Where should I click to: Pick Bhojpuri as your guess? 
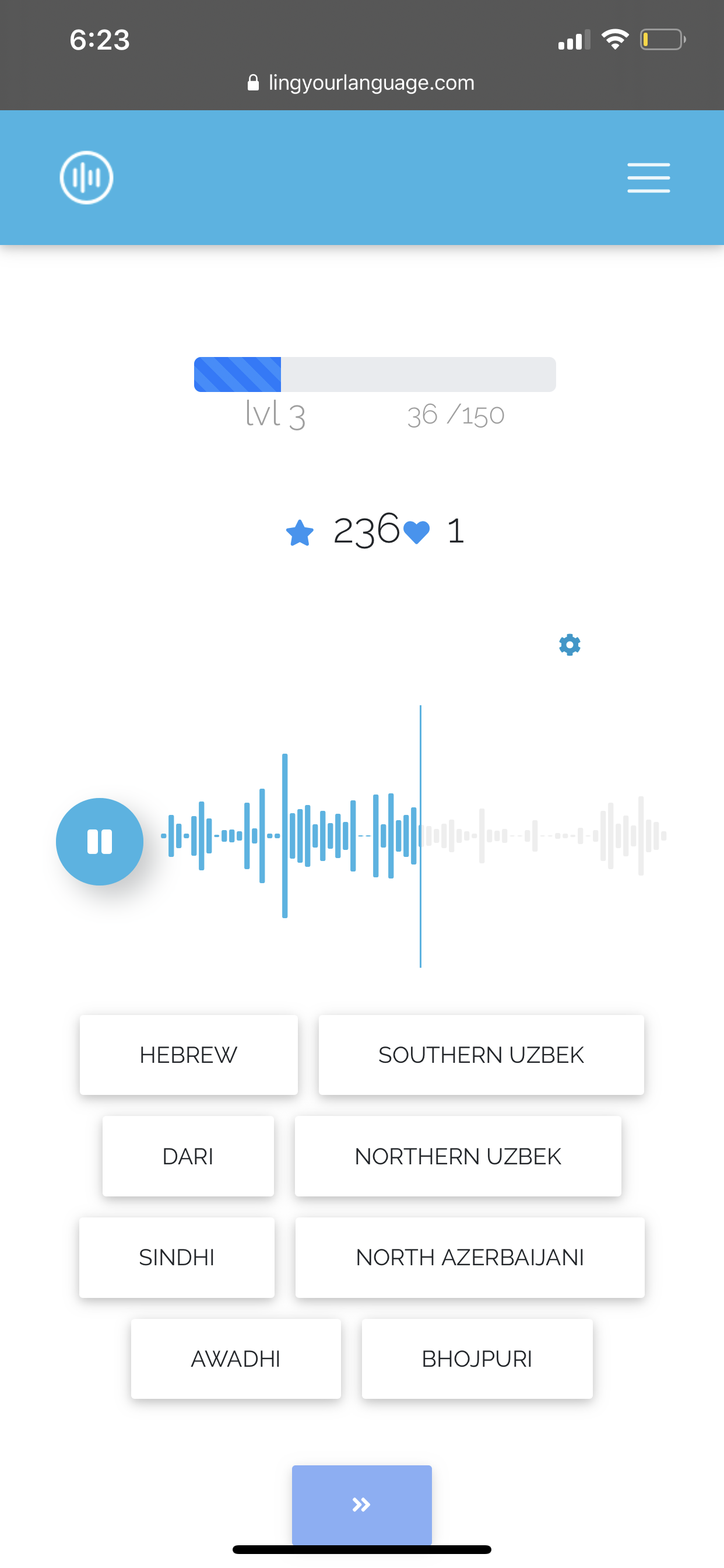pos(477,1359)
